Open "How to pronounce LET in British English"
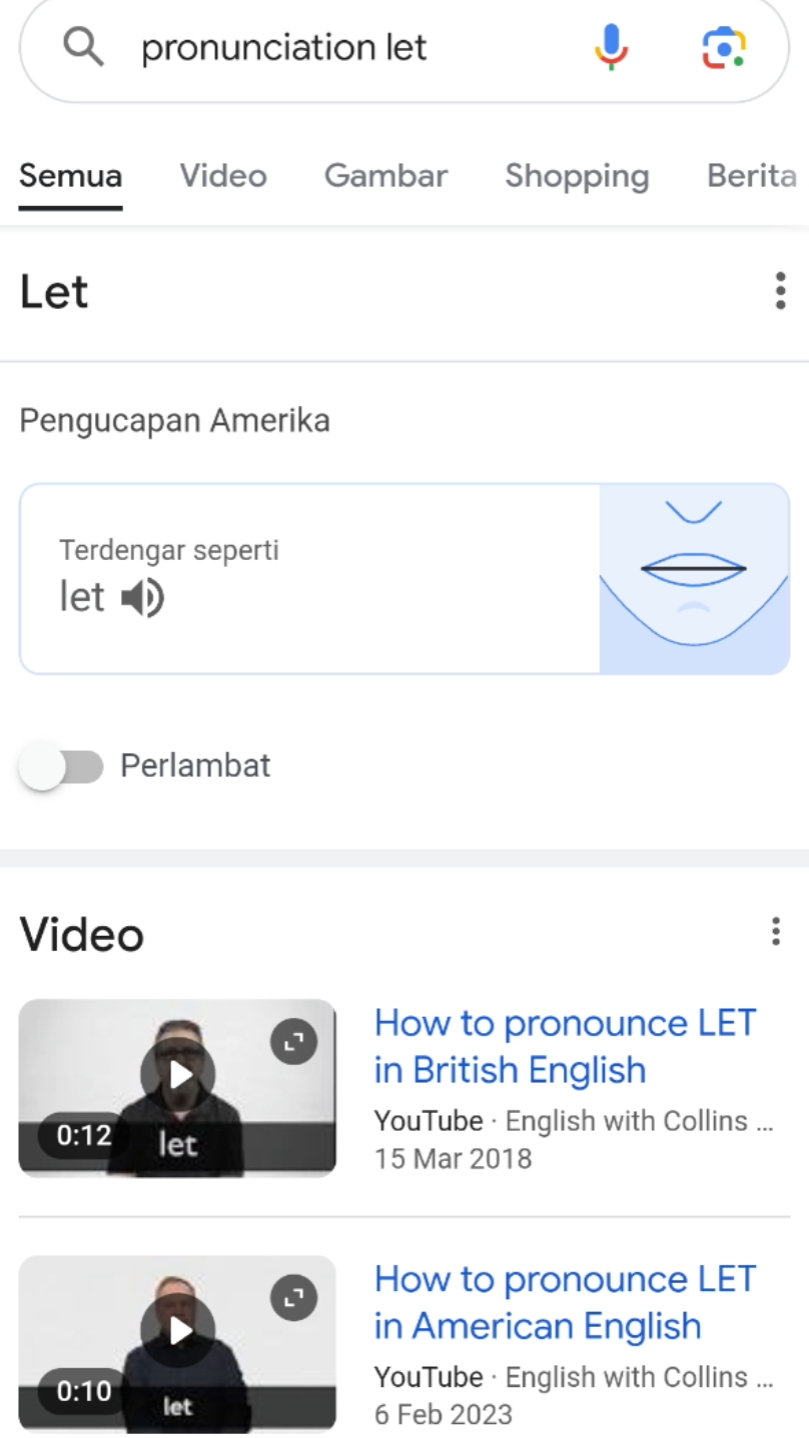809x1438 pixels. pos(565,1046)
